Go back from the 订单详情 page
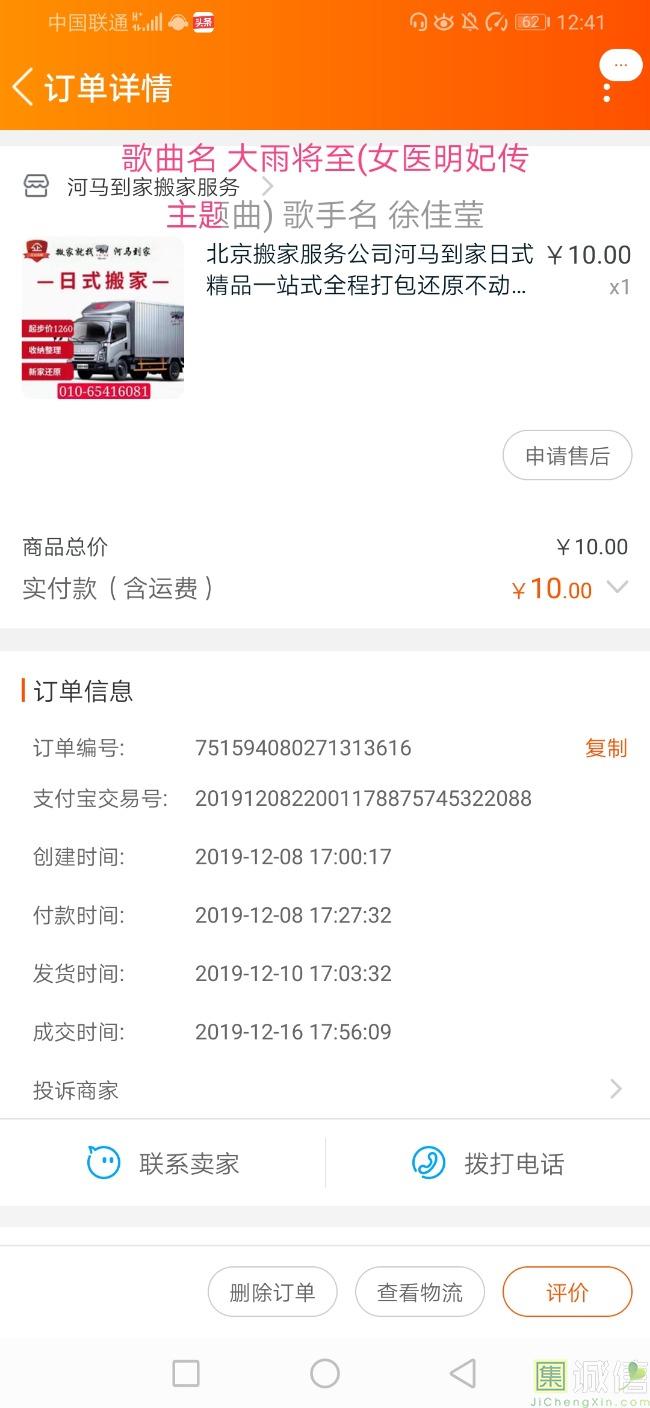Viewport: 650px width, 1408px height. 24,87
